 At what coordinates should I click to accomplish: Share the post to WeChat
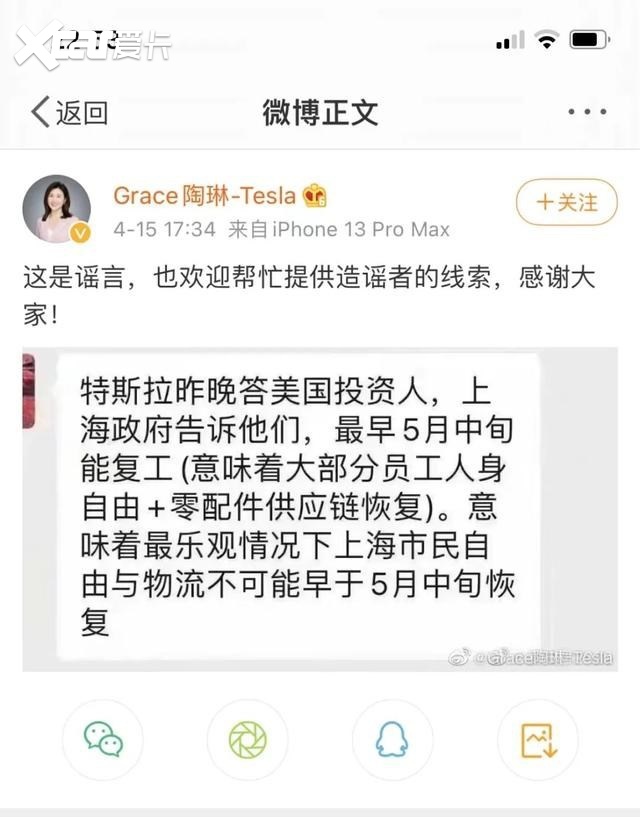[103, 739]
